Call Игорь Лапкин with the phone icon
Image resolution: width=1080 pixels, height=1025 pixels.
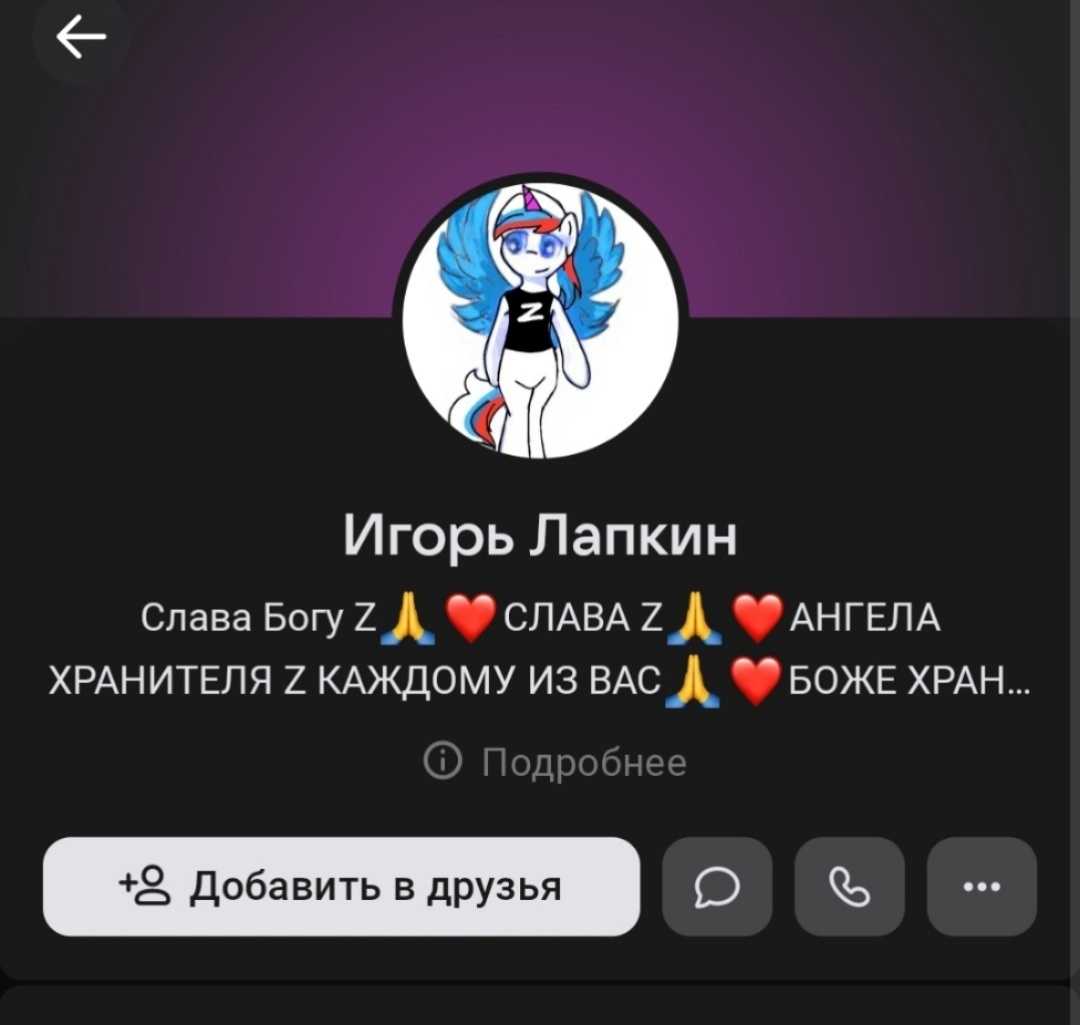click(849, 886)
